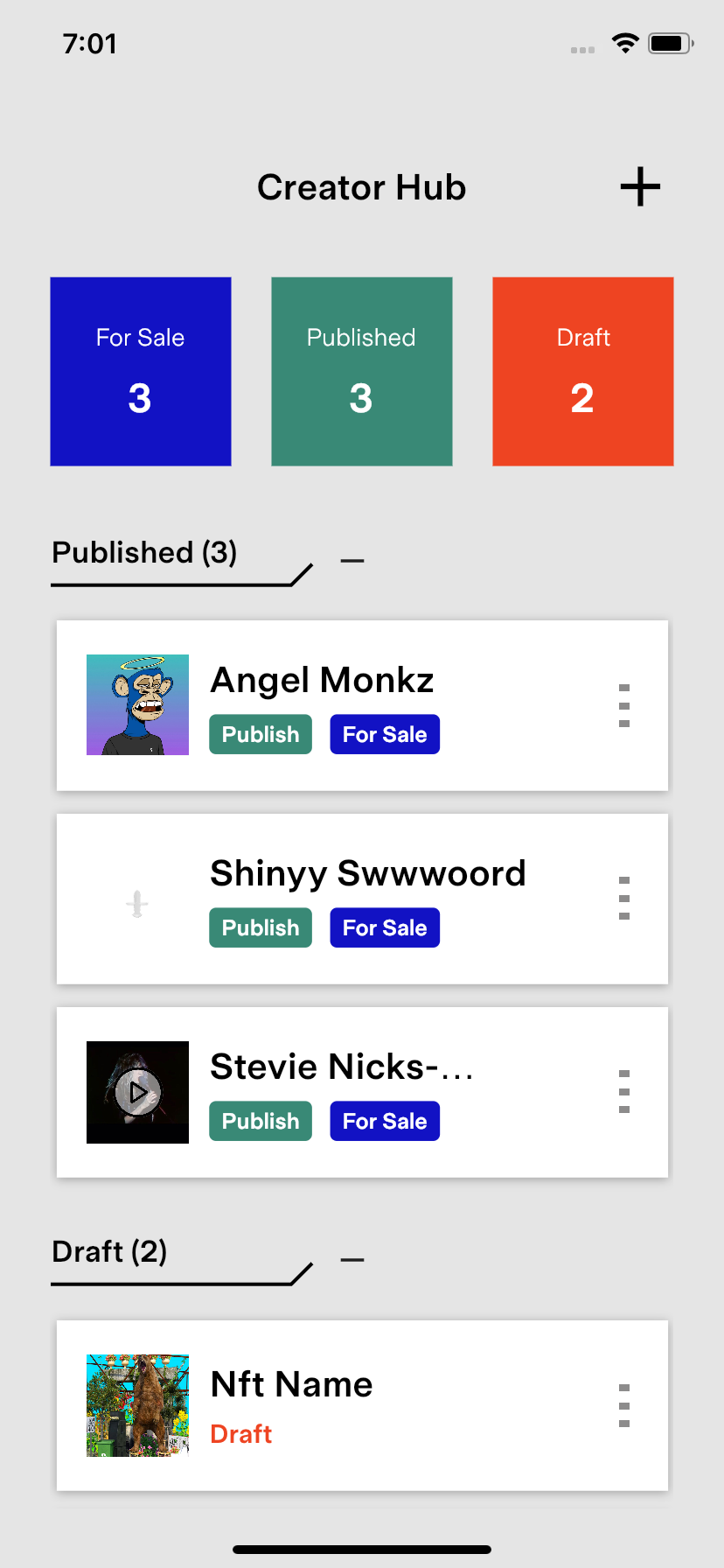This screenshot has height=1568, width=724.
Task: Open the Shinyy Swwwoord card
Action: click(362, 899)
